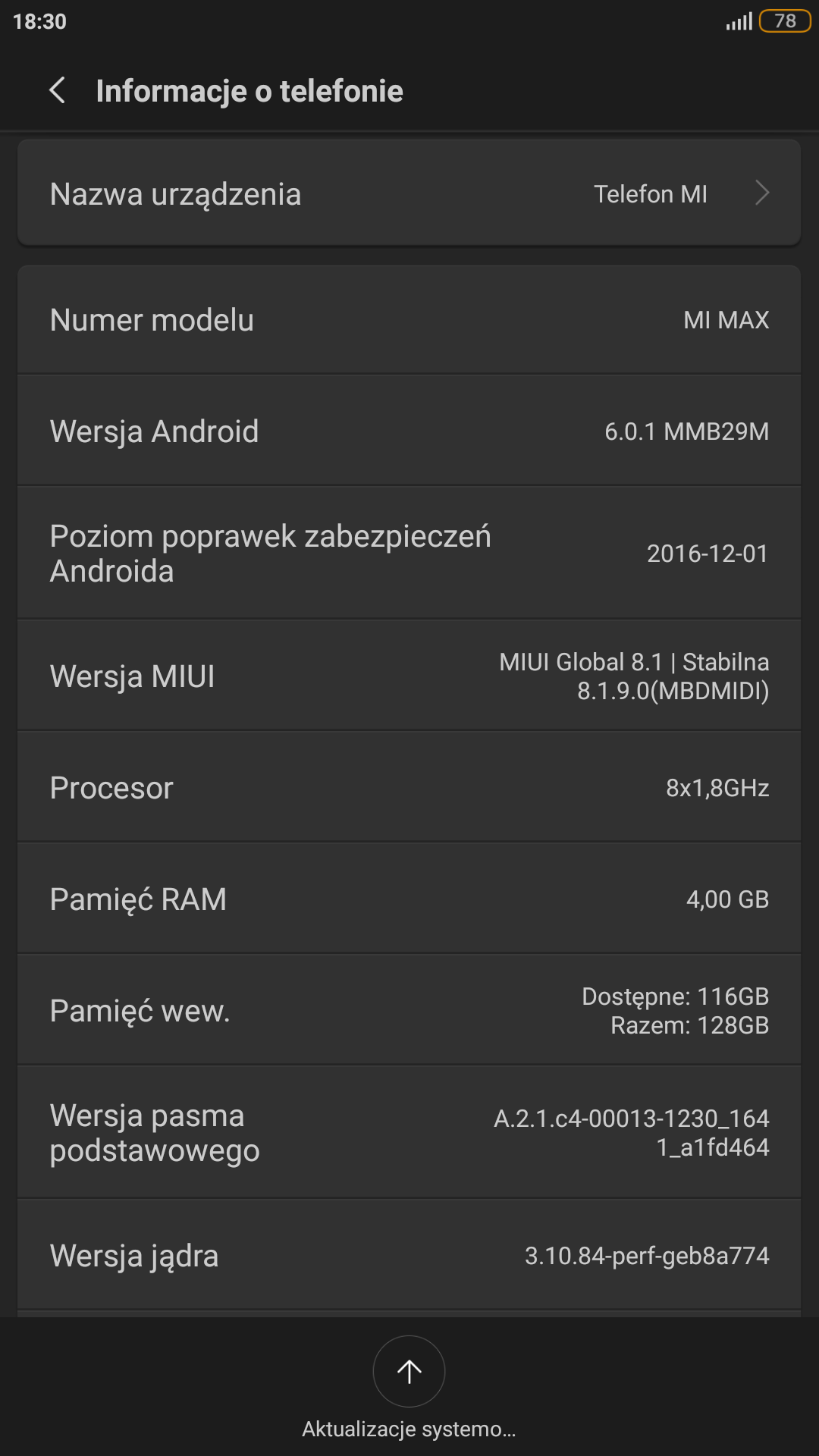
Task: Open the Nazwa urządzenia setting
Action: 409,194
